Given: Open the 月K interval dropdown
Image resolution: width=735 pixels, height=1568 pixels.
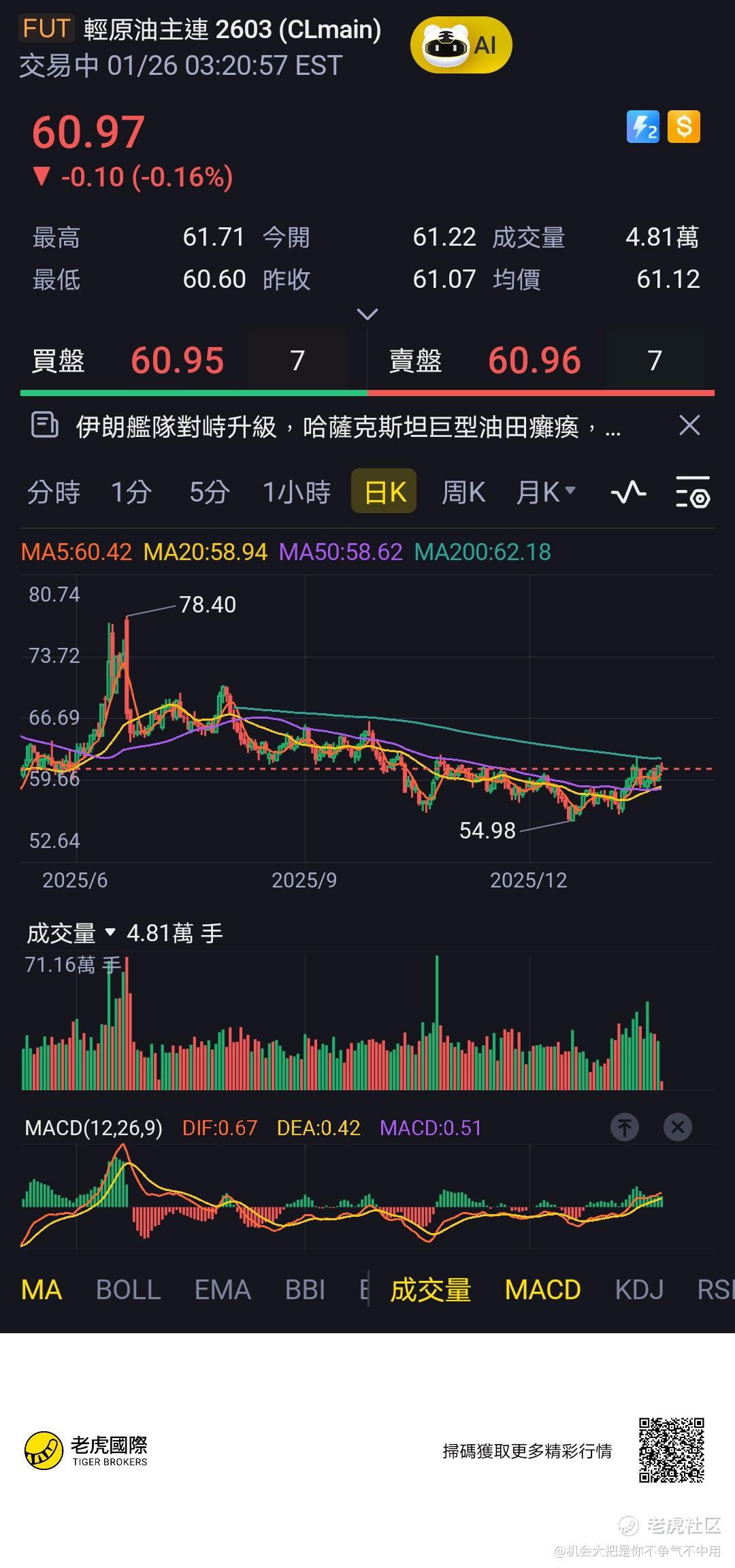Looking at the screenshot, I should point(546,492).
